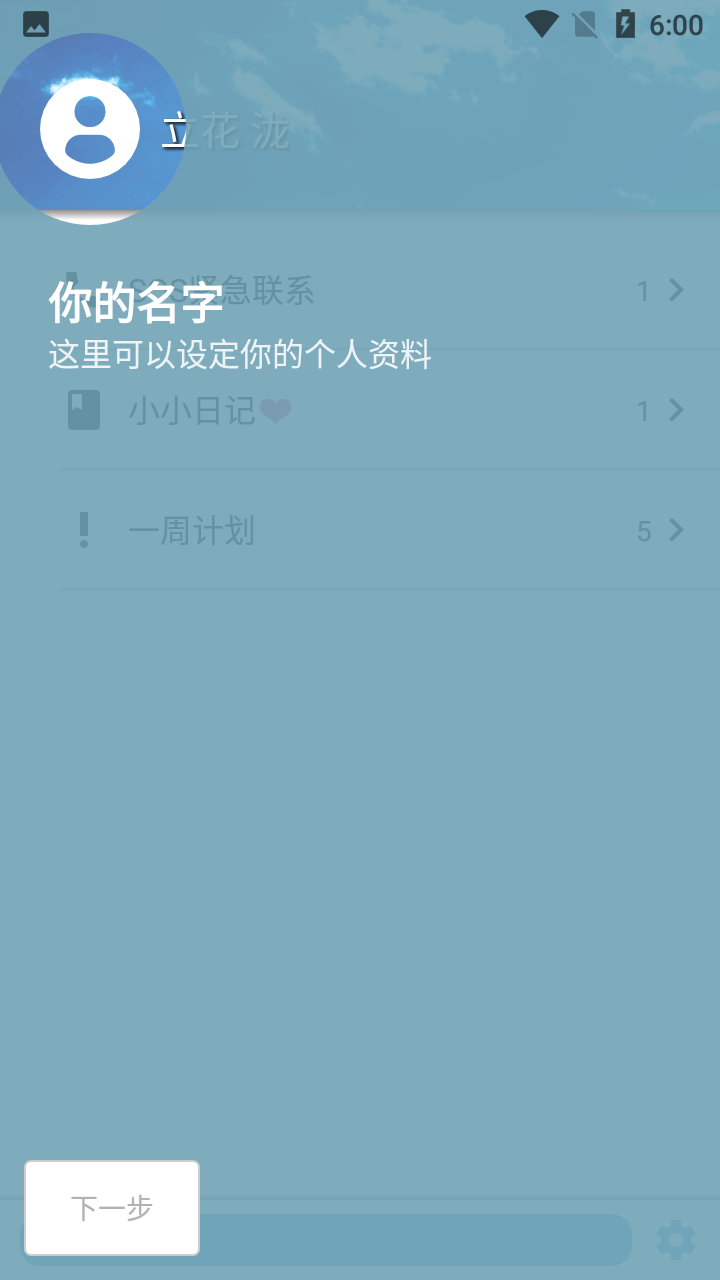
Task: Click the count badge 5 beside 一周计划
Action: click(x=643, y=530)
